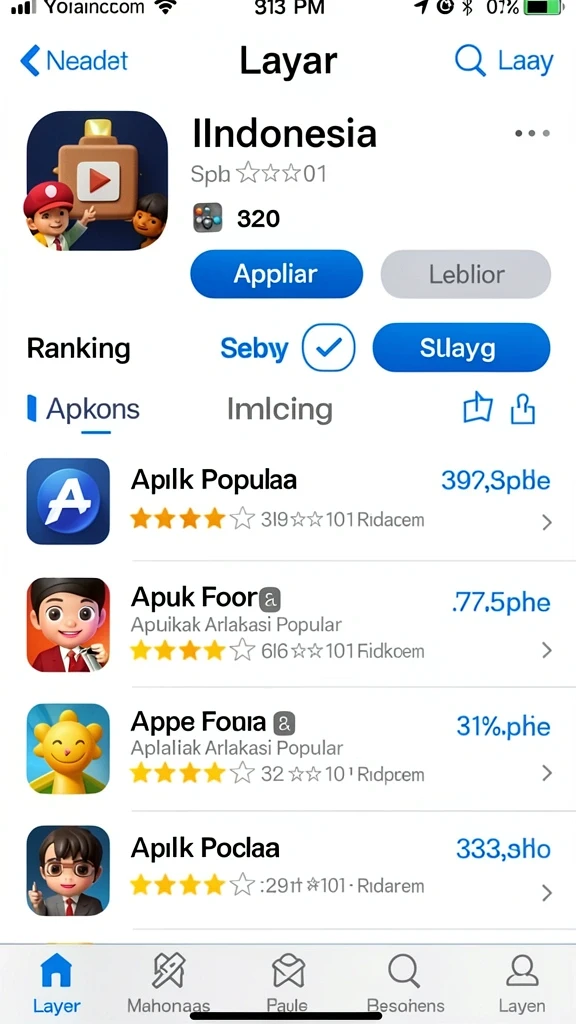Tap the Appliar button
The height and width of the screenshot is (1024, 576).
tap(276, 274)
